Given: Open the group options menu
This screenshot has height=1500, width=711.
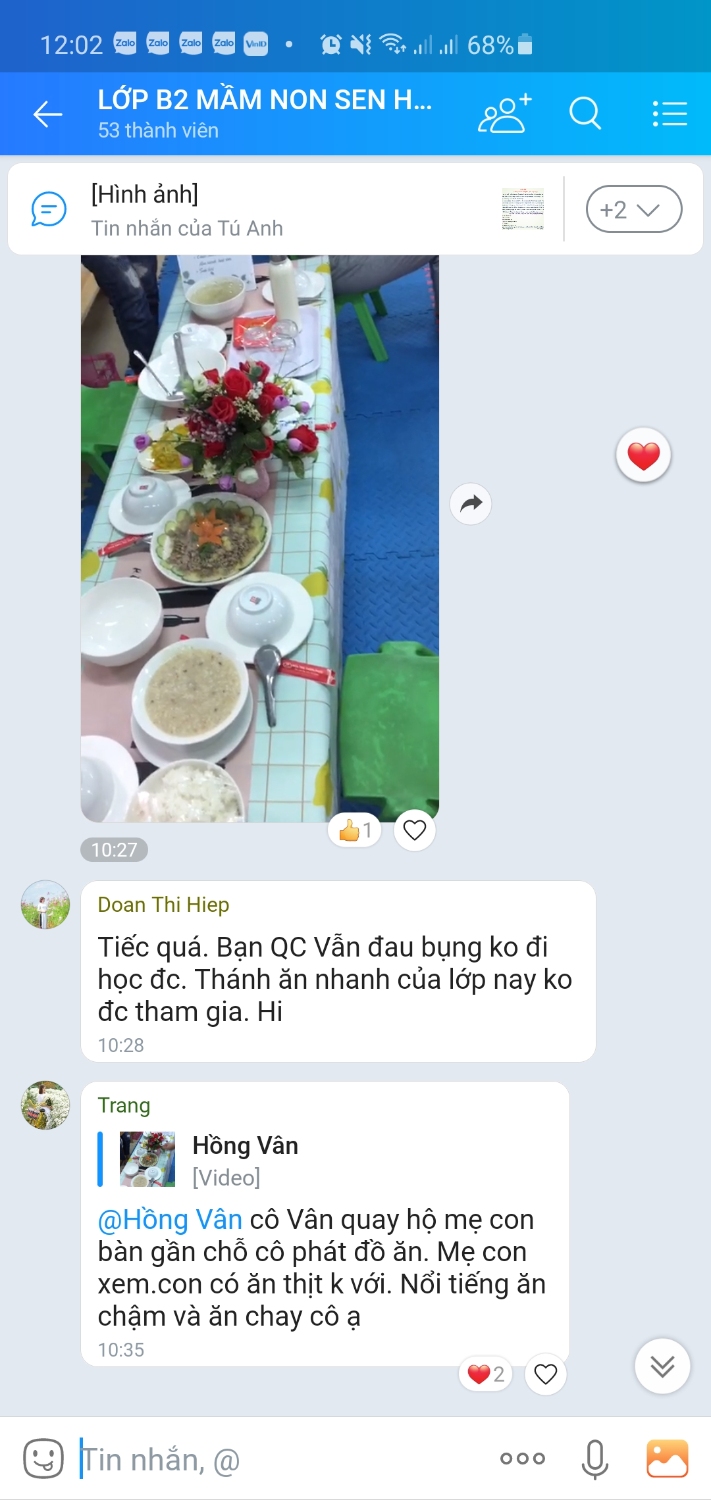Looking at the screenshot, I should pyautogui.click(x=669, y=114).
